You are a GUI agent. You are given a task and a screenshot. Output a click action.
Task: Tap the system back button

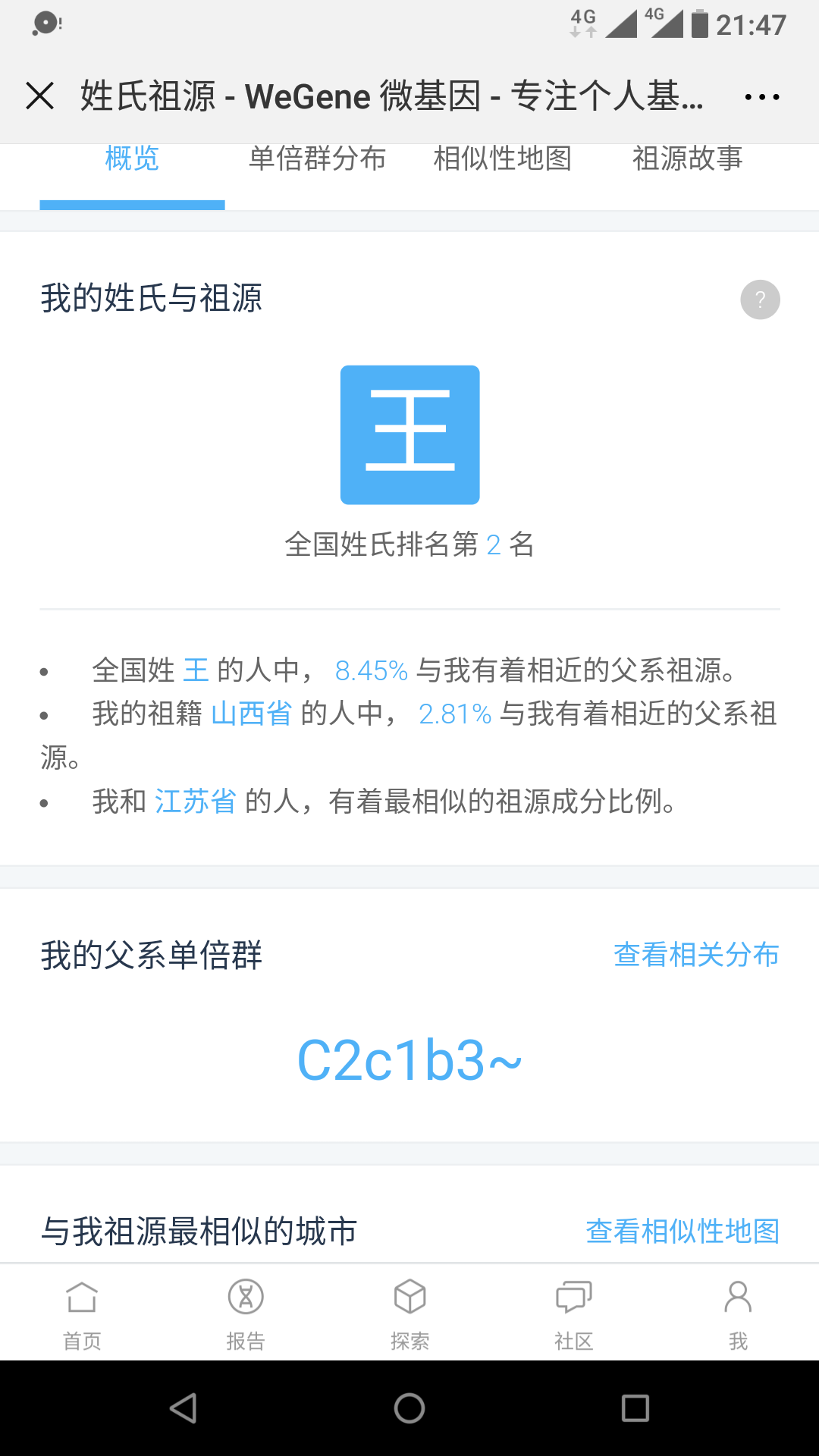pyautogui.click(x=184, y=1408)
